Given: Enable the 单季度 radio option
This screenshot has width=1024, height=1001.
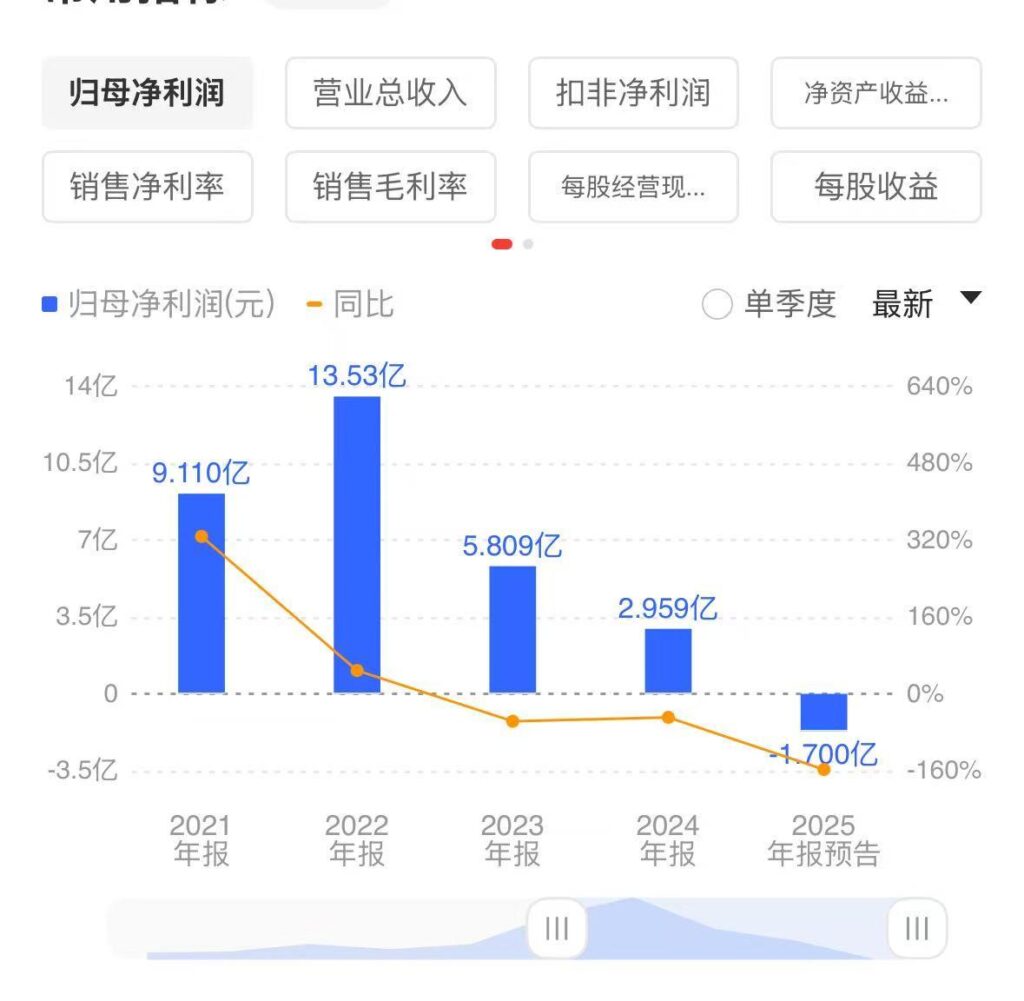Looking at the screenshot, I should click(717, 304).
